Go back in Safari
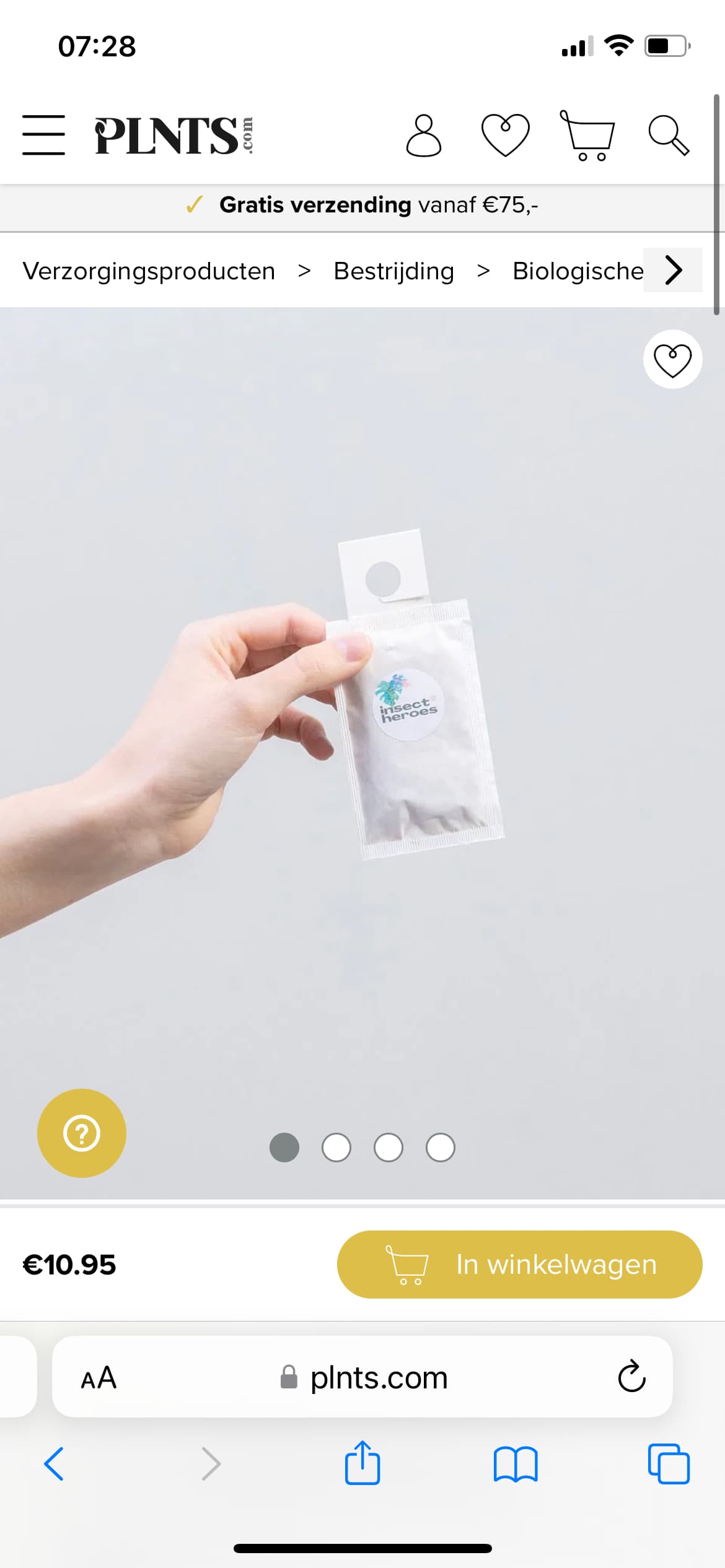725x1568 pixels. (54, 1464)
